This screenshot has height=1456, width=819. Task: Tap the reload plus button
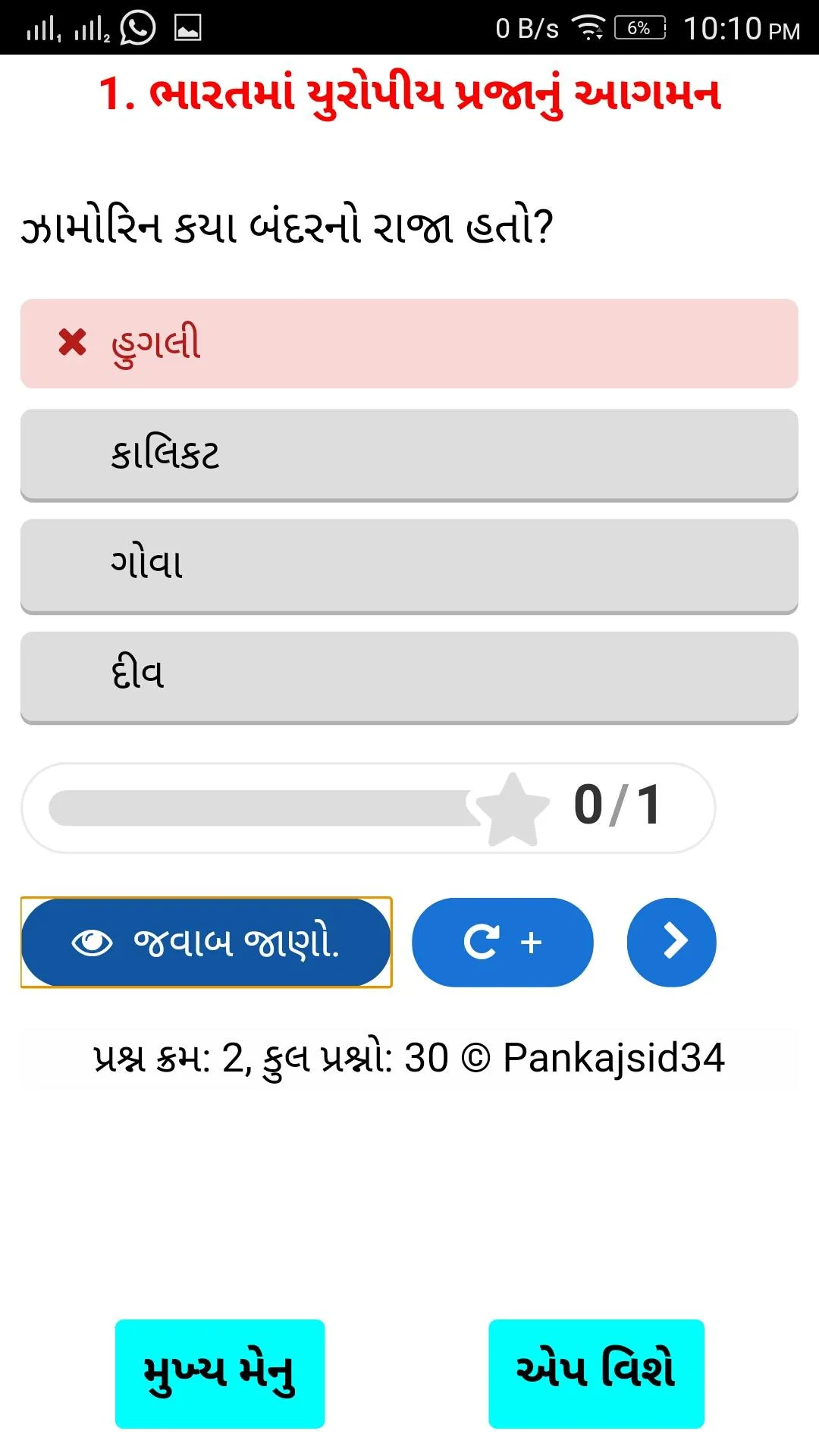[502, 943]
